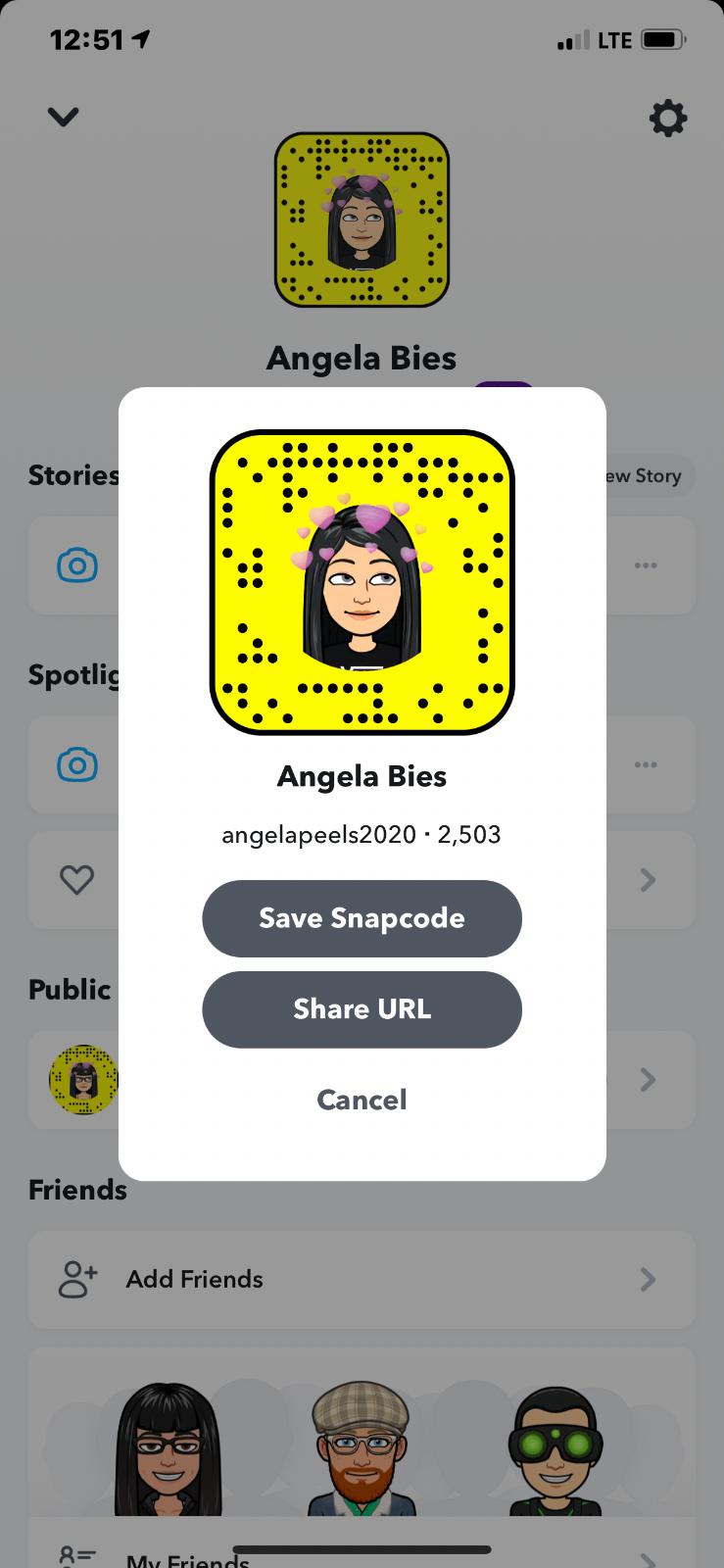Open the settings gear
This screenshot has width=724, height=1568.
pyautogui.click(x=668, y=119)
